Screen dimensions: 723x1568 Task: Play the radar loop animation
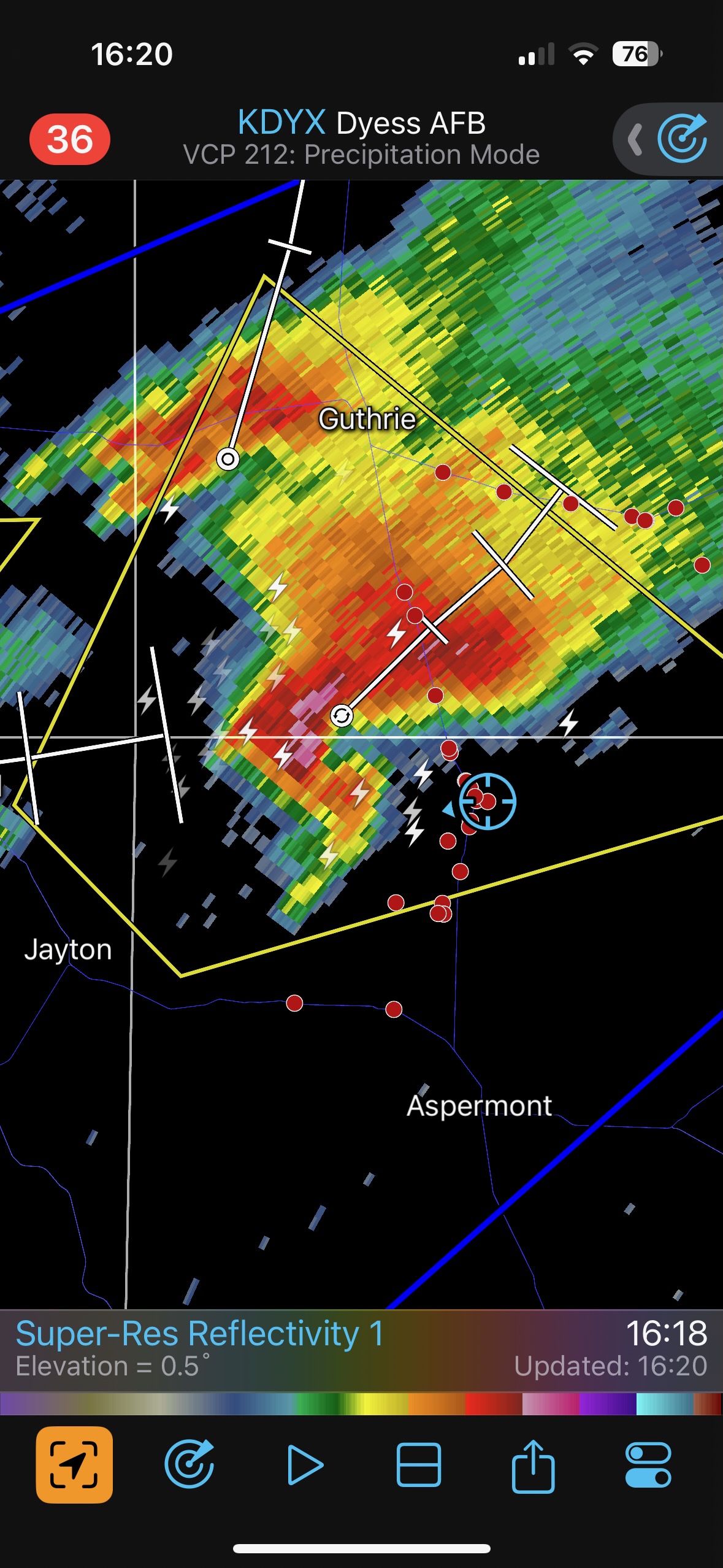pos(304,1464)
